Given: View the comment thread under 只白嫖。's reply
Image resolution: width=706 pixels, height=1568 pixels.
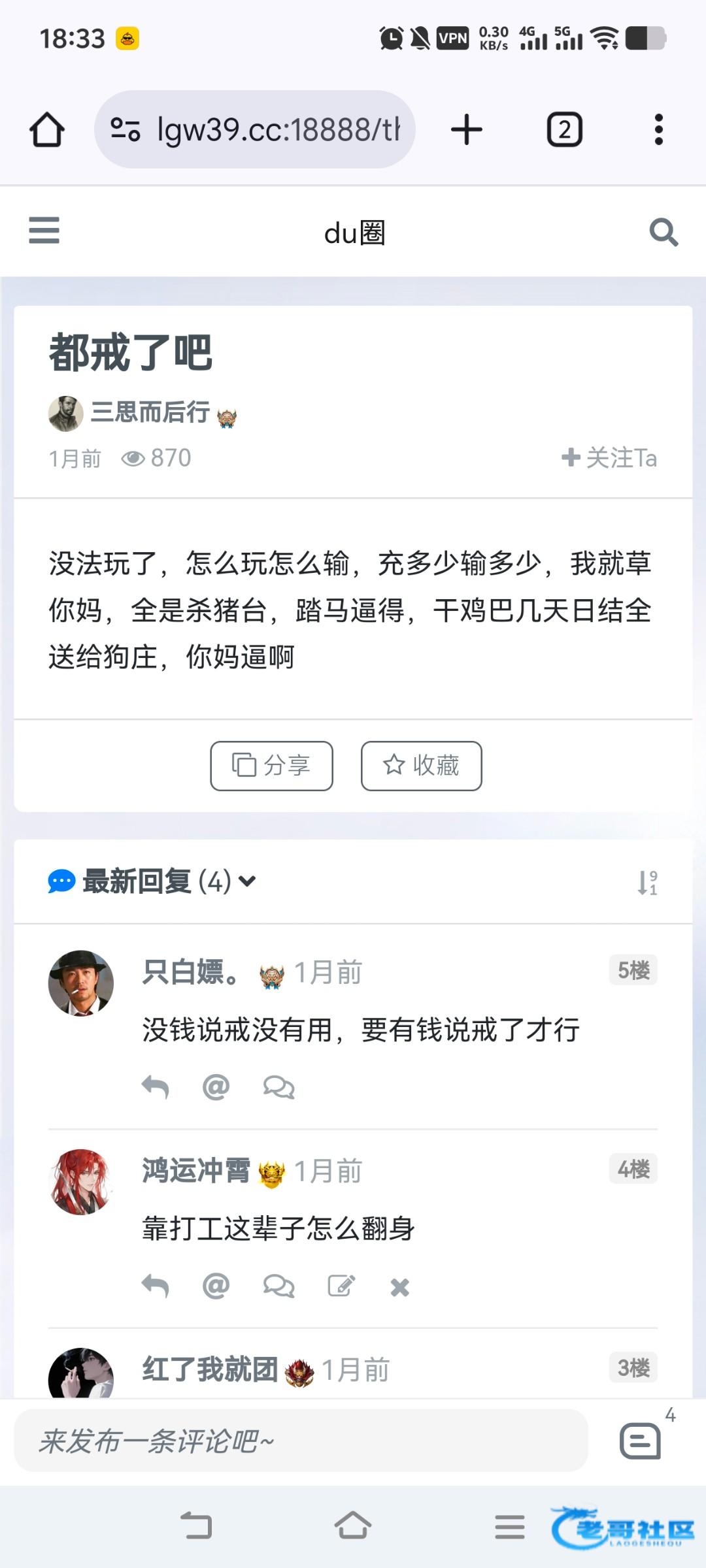Looking at the screenshot, I should pos(278,1087).
